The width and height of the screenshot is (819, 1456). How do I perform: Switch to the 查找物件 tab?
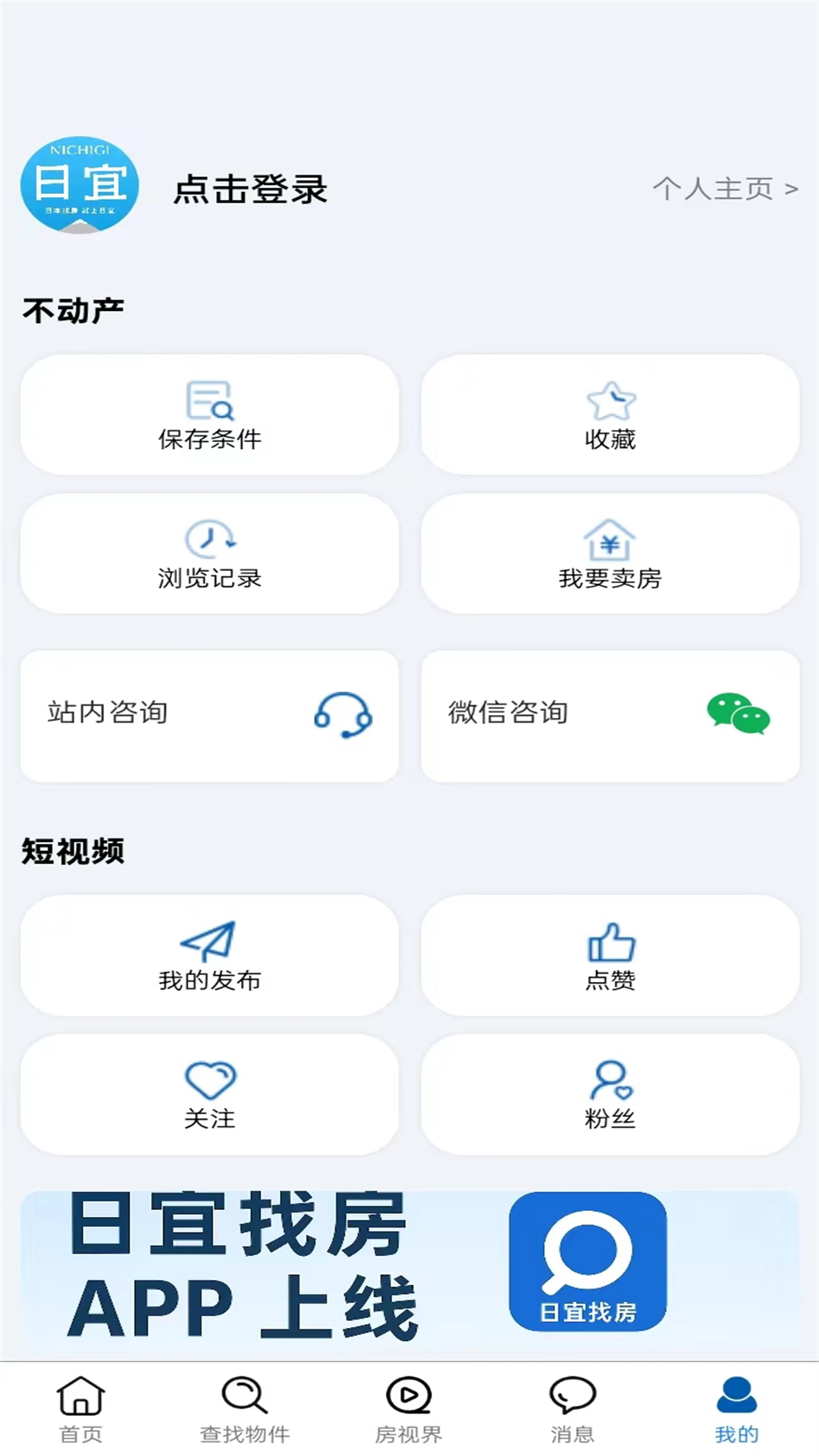coord(245,1409)
